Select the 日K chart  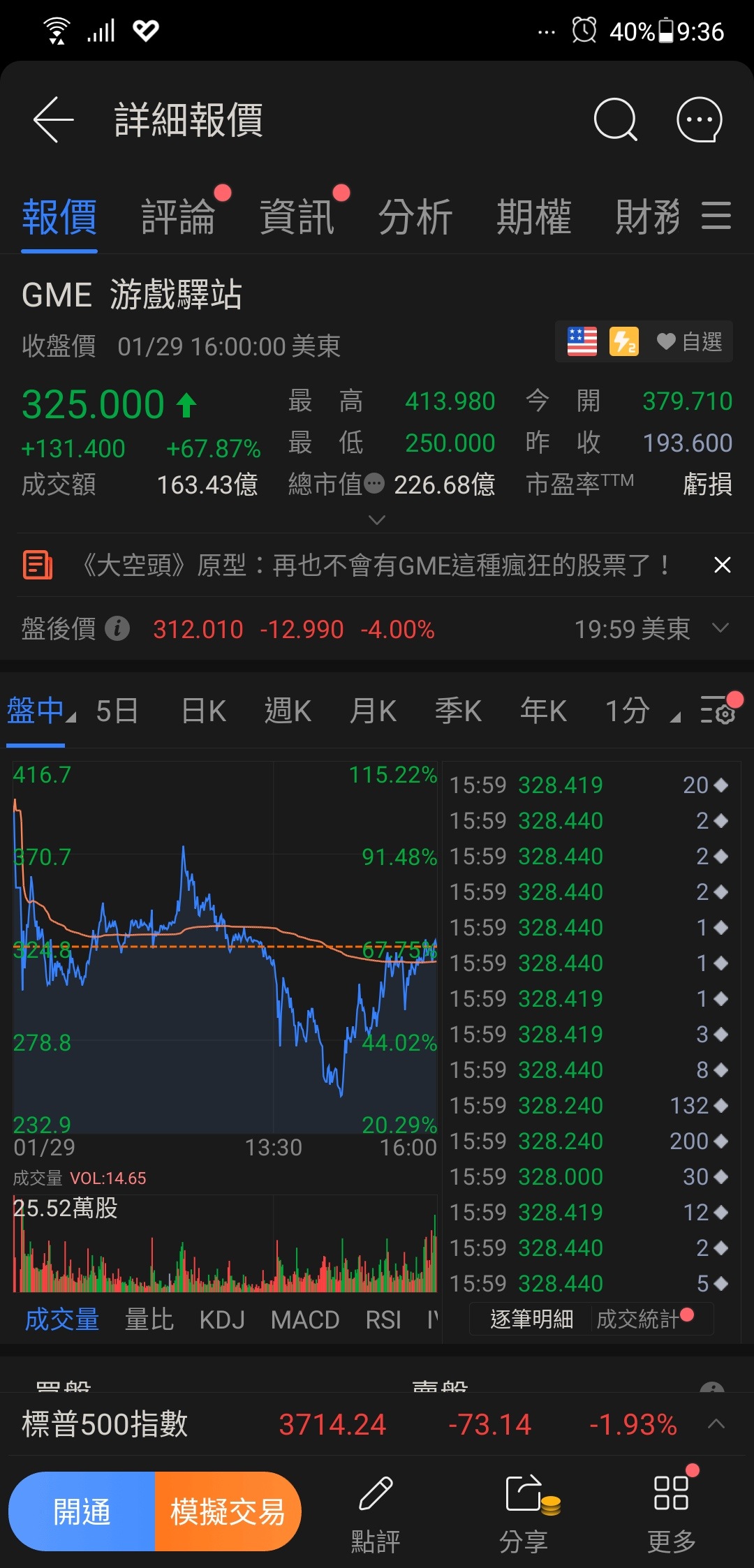[x=203, y=711]
